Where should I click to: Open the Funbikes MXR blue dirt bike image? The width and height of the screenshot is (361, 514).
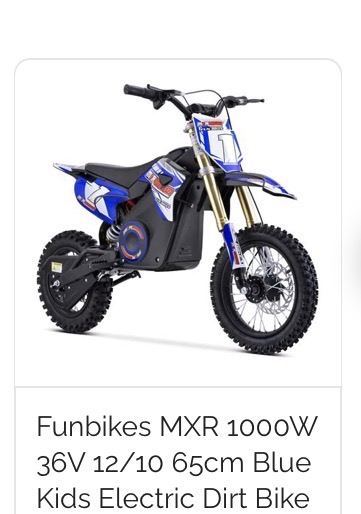[x=178, y=218]
